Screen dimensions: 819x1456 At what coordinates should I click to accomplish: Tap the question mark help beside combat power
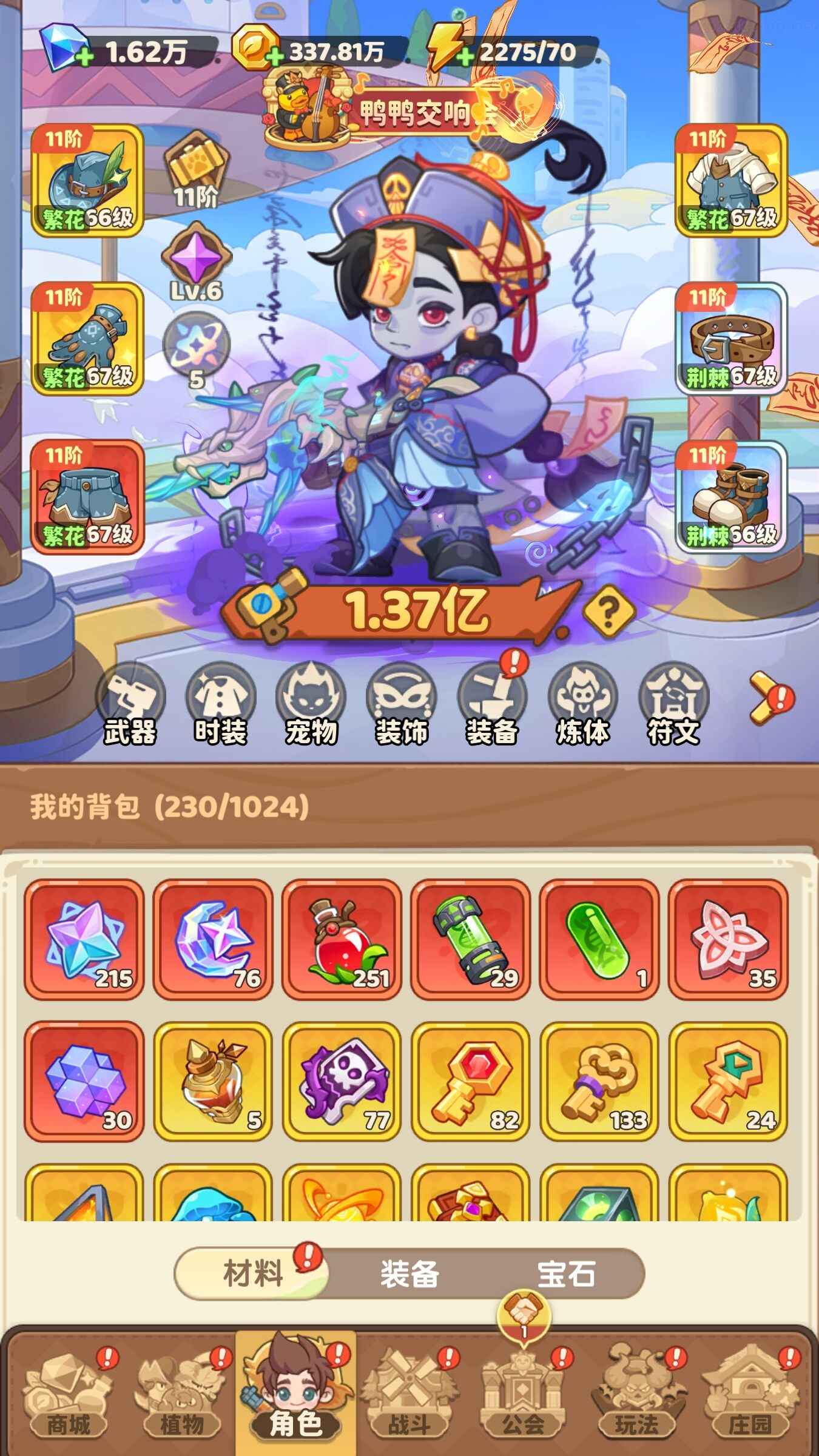pyautogui.click(x=608, y=611)
